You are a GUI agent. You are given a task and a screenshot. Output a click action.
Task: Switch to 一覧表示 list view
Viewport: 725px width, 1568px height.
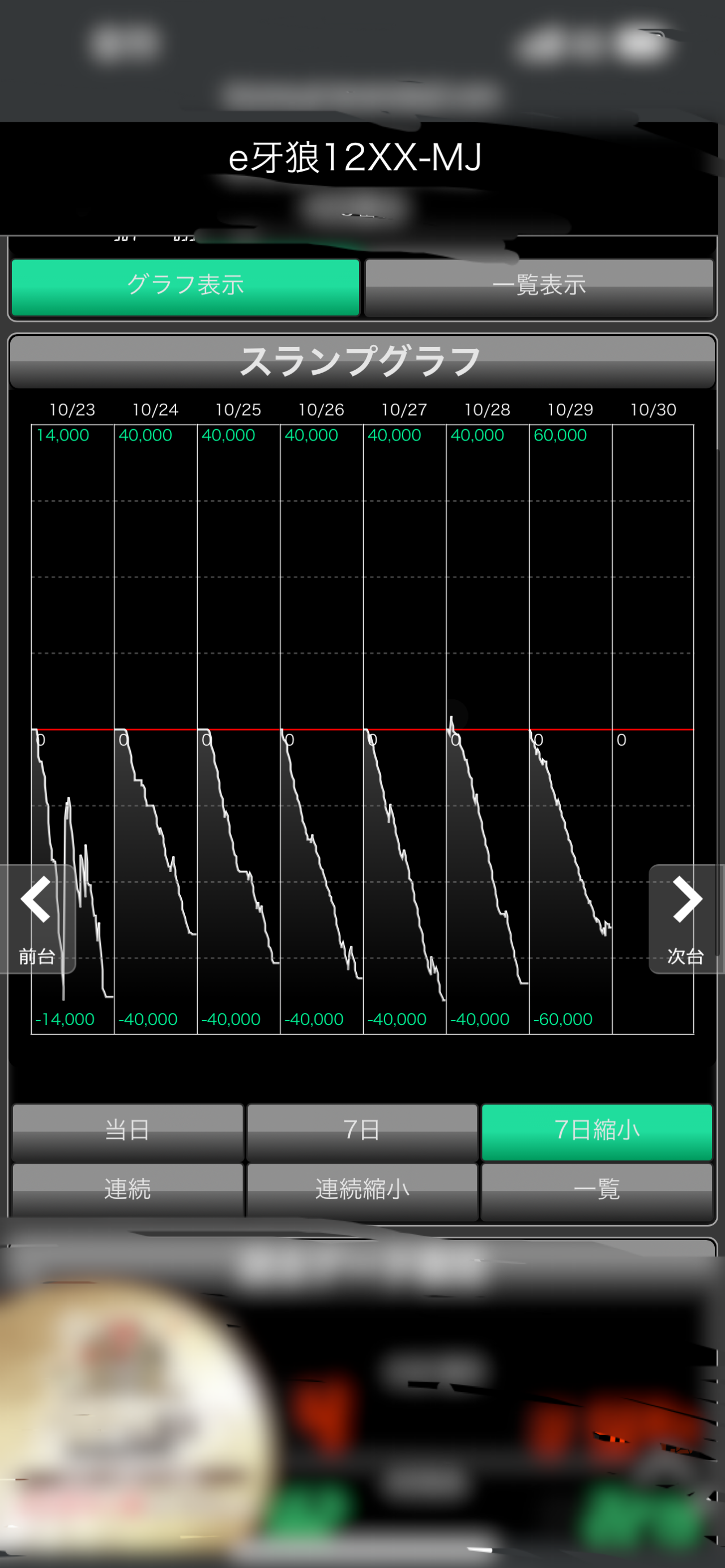[x=539, y=287]
